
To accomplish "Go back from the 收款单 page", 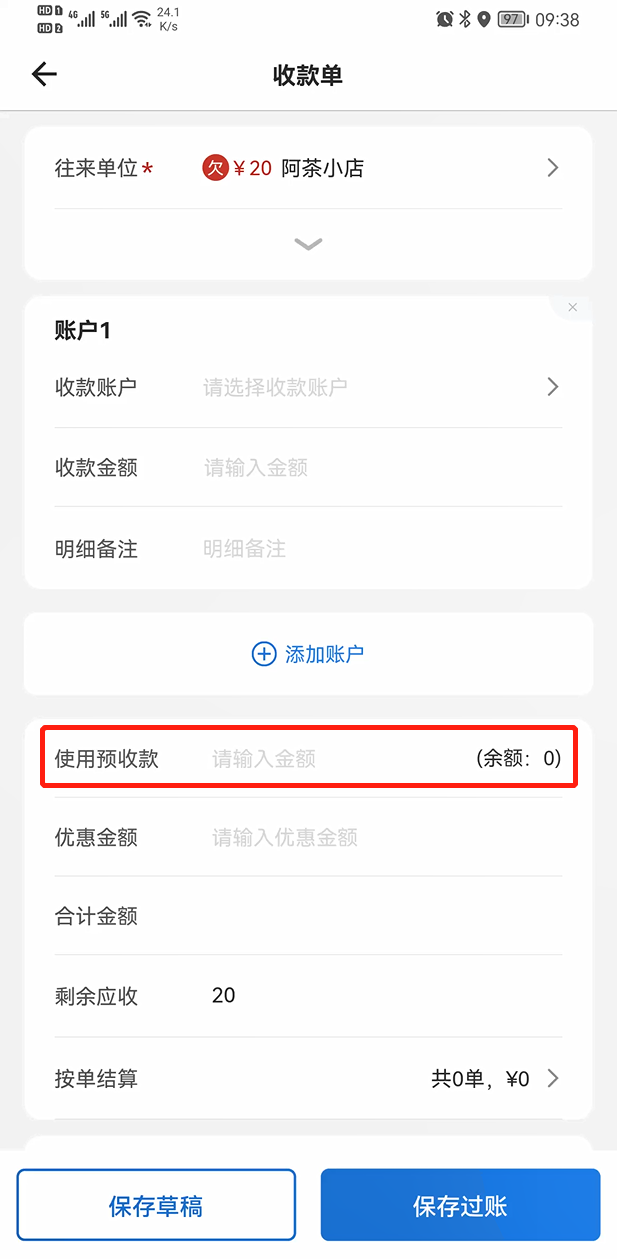I will pos(44,74).
